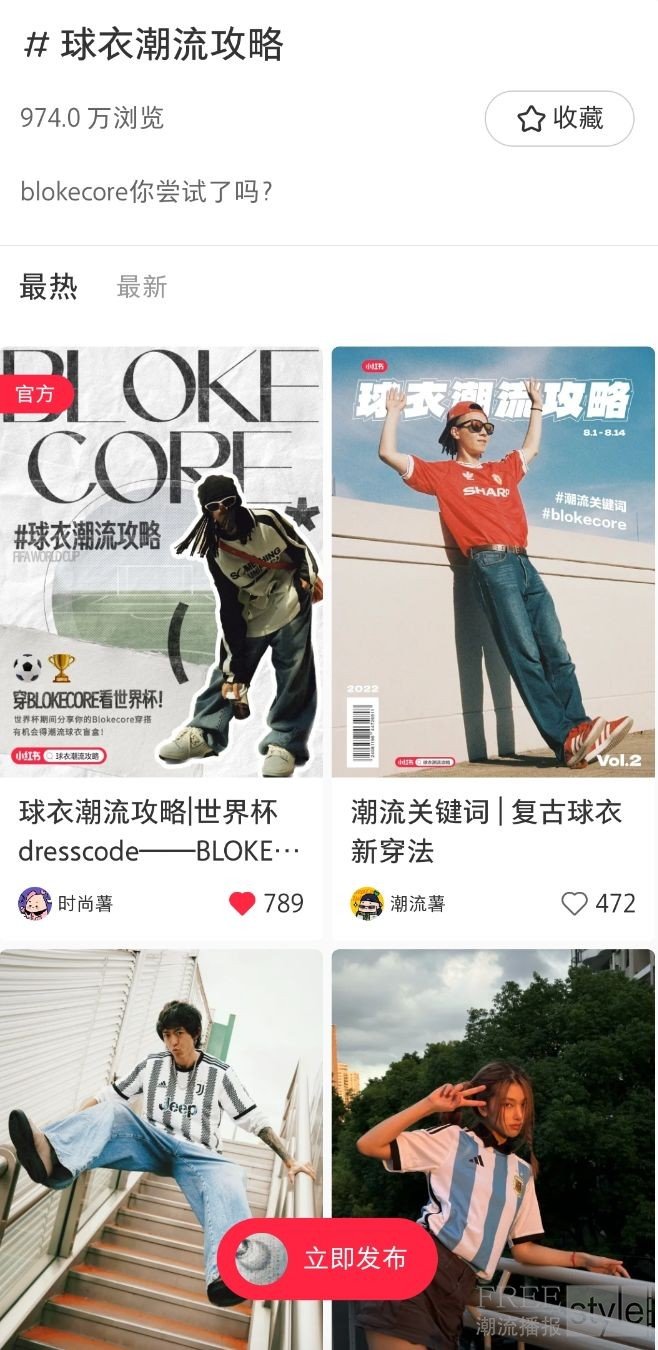Open the 复古球衣新穿法 post
The image size is (658, 1350).
click(493, 562)
